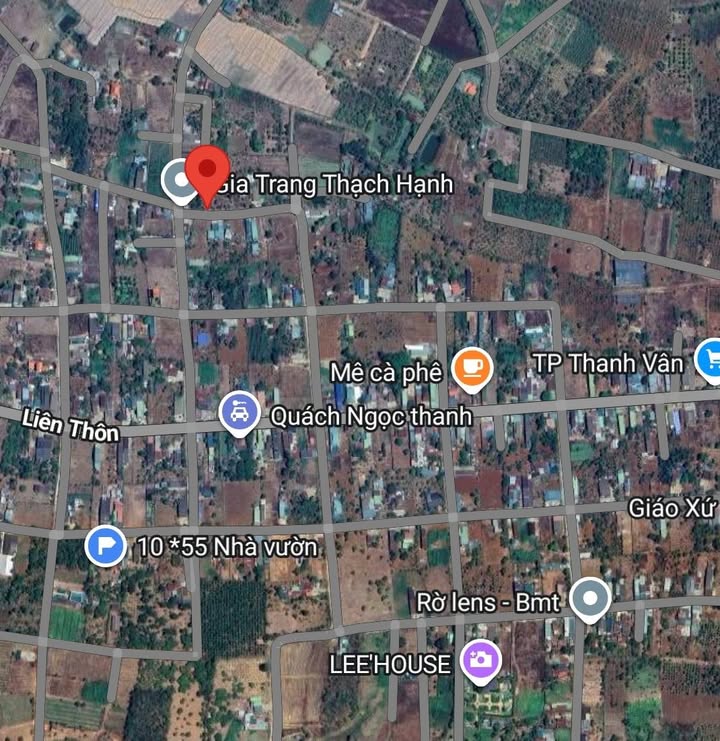Open the LEE'HOUSE photo spot marker

[x=481, y=660]
